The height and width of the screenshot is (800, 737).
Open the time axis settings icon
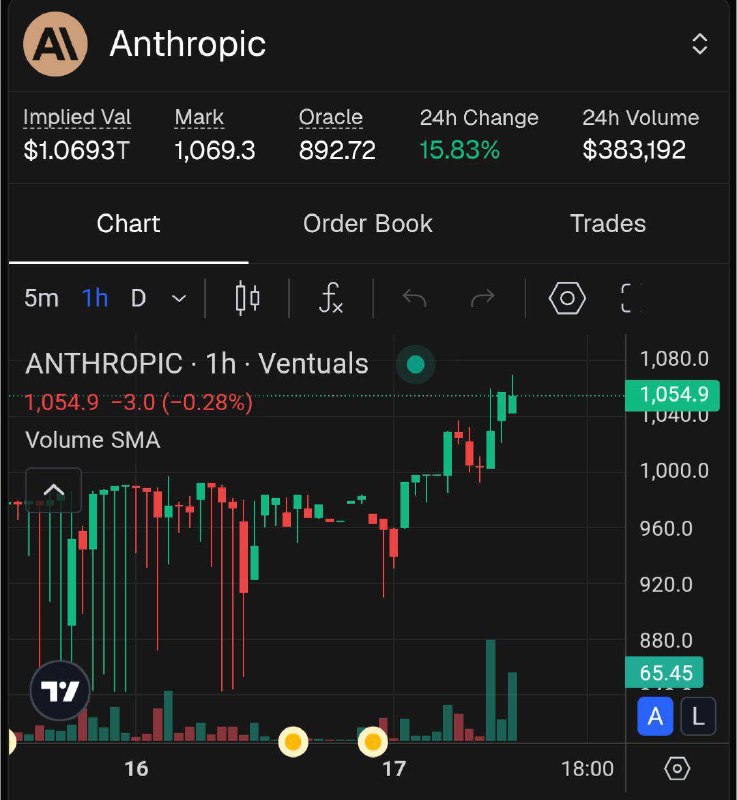tap(677, 768)
